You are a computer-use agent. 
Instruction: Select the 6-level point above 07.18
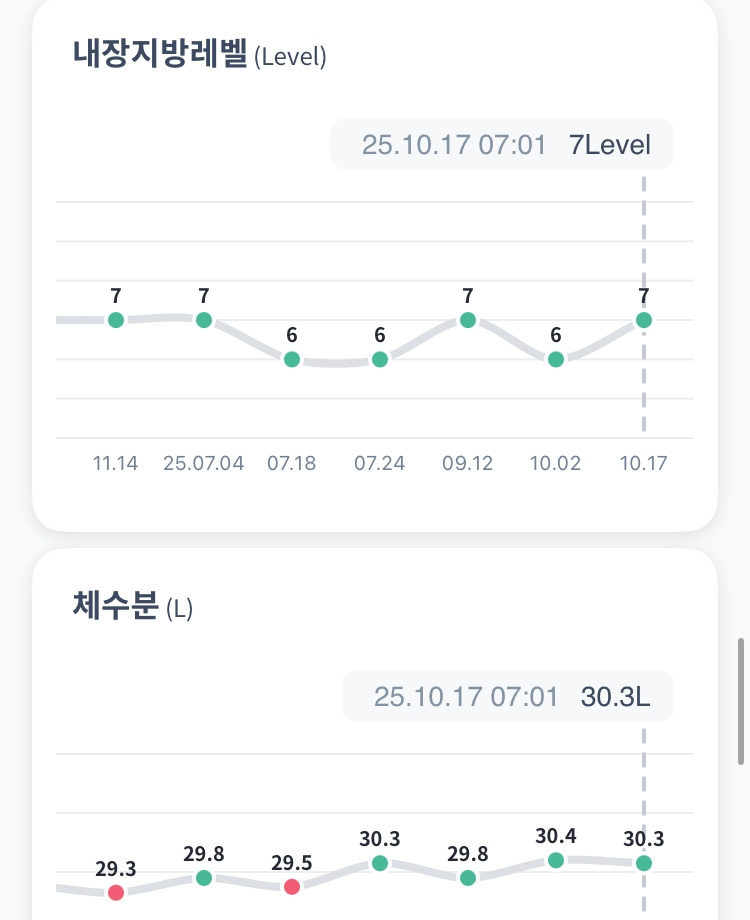point(291,358)
